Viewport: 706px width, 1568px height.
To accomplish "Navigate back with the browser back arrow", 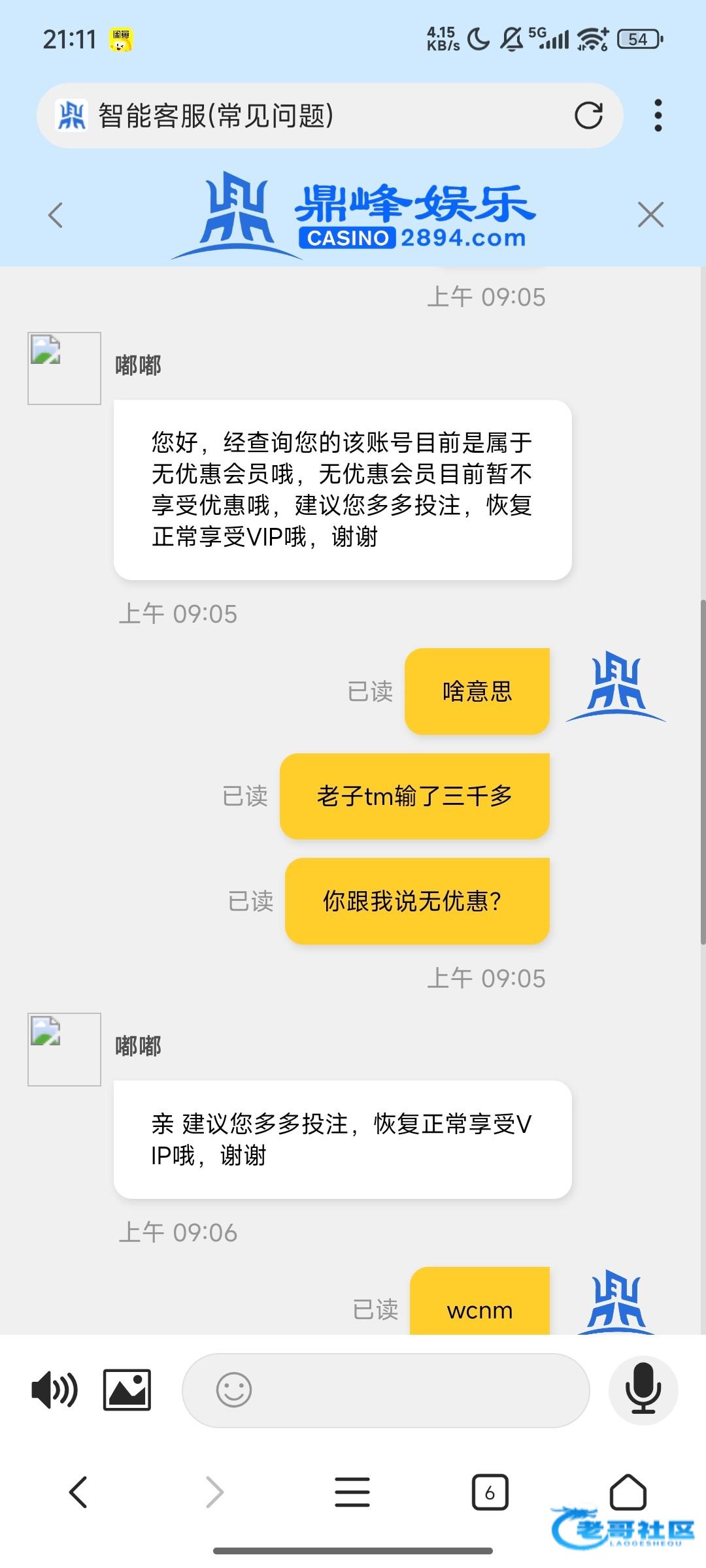I will [78, 1492].
